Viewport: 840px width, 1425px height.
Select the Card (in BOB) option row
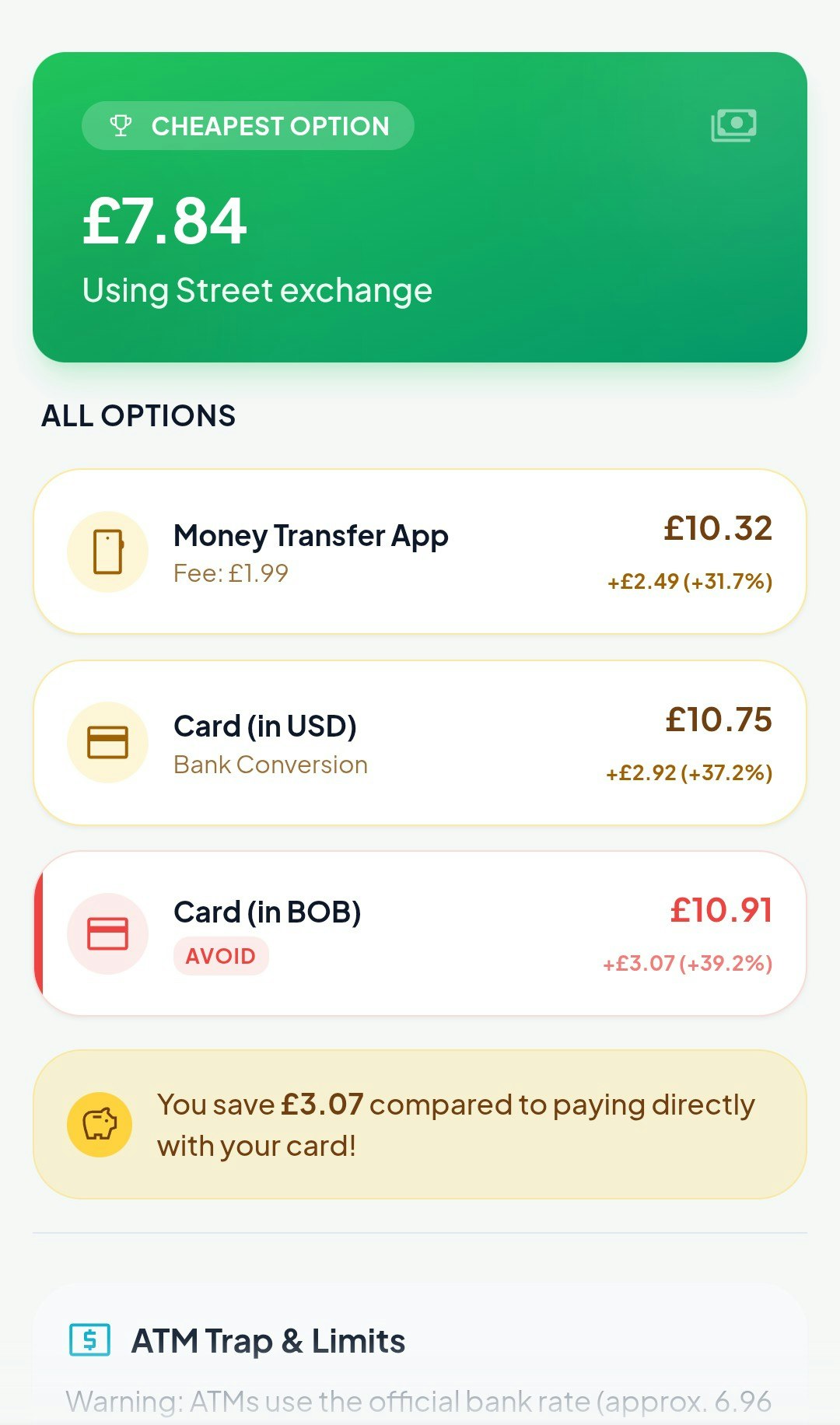[x=420, y=933]
